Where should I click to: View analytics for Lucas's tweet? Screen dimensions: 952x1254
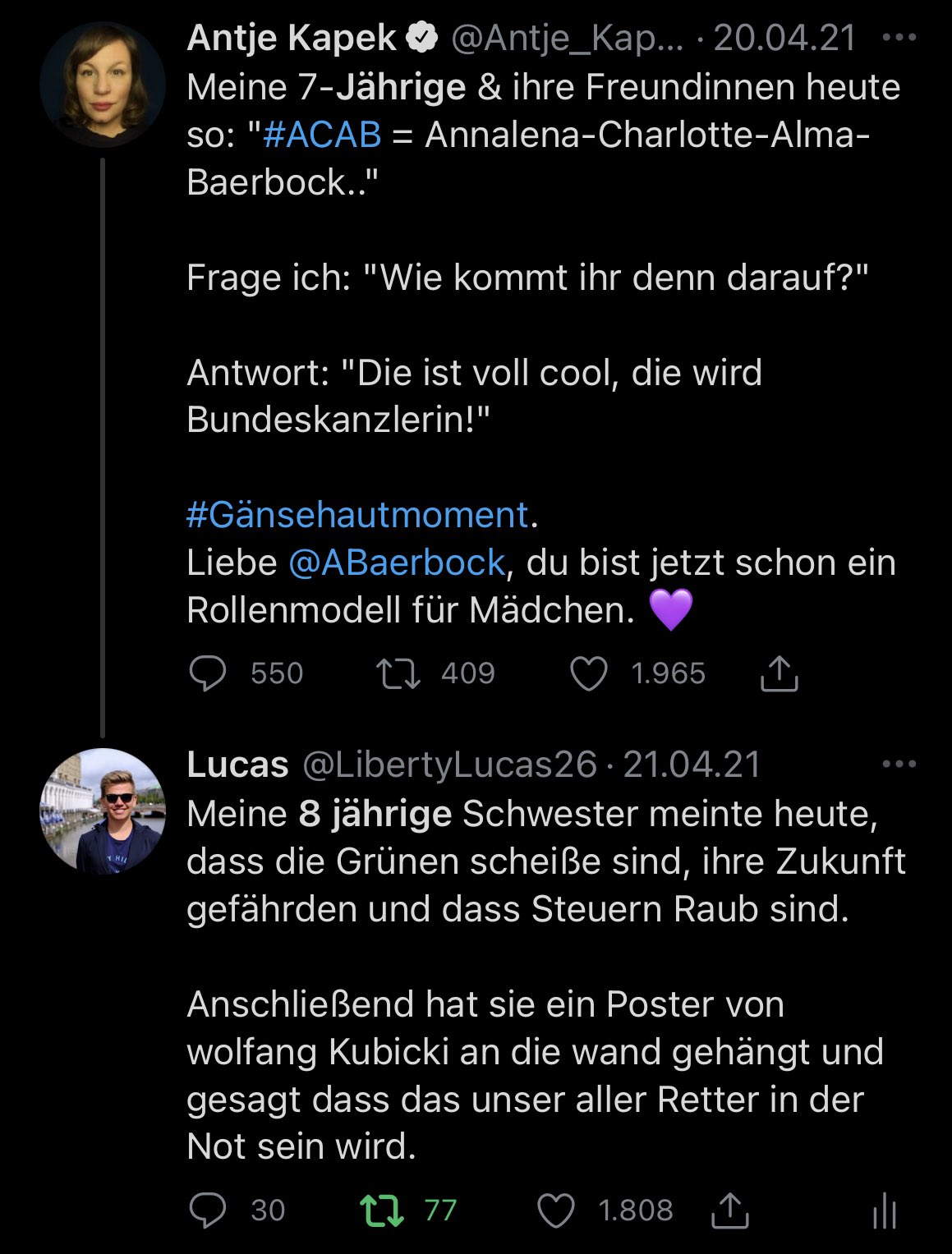885,1210
